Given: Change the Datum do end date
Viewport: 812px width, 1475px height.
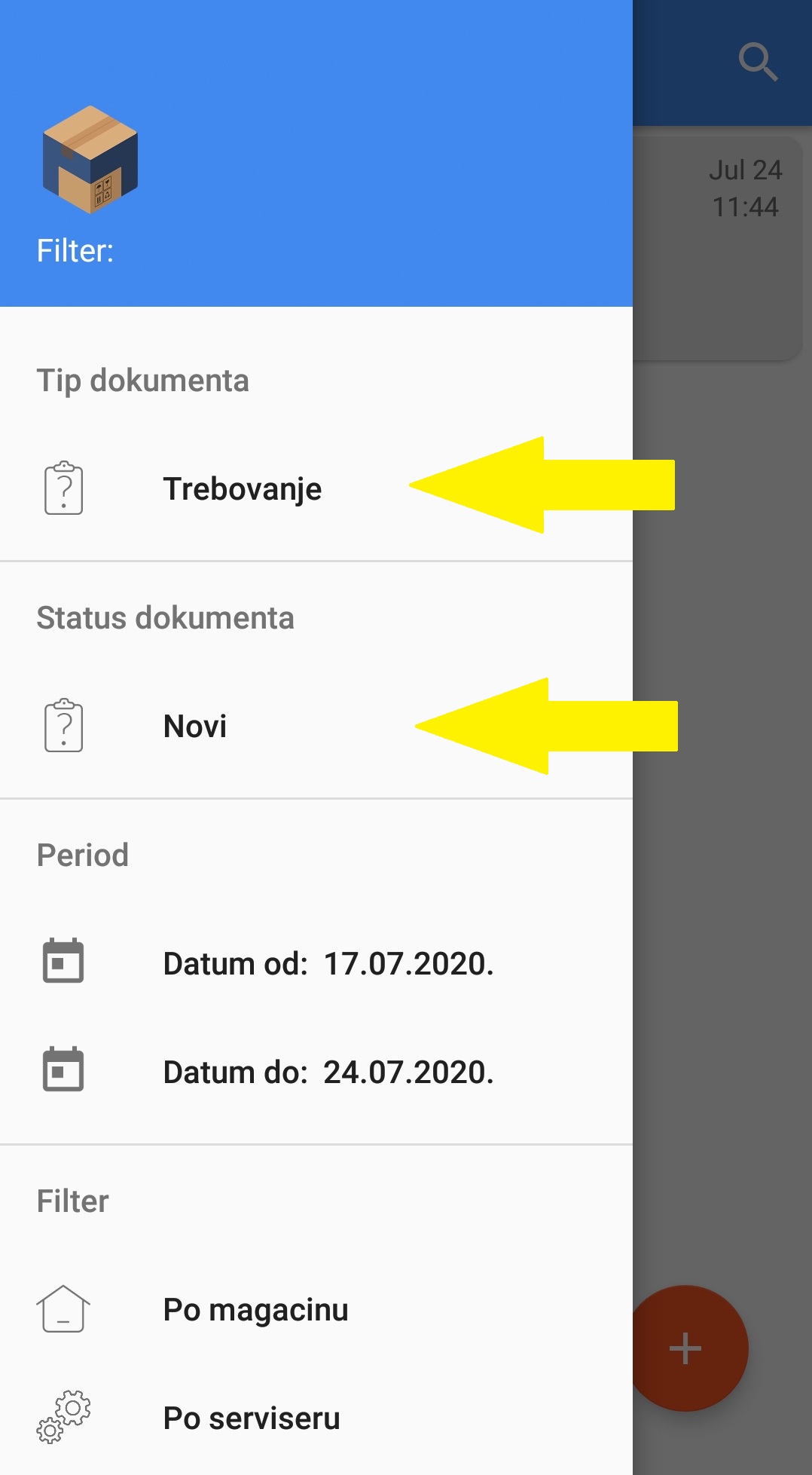Looking at the screenshot, I should click(x=328, y=1073).
